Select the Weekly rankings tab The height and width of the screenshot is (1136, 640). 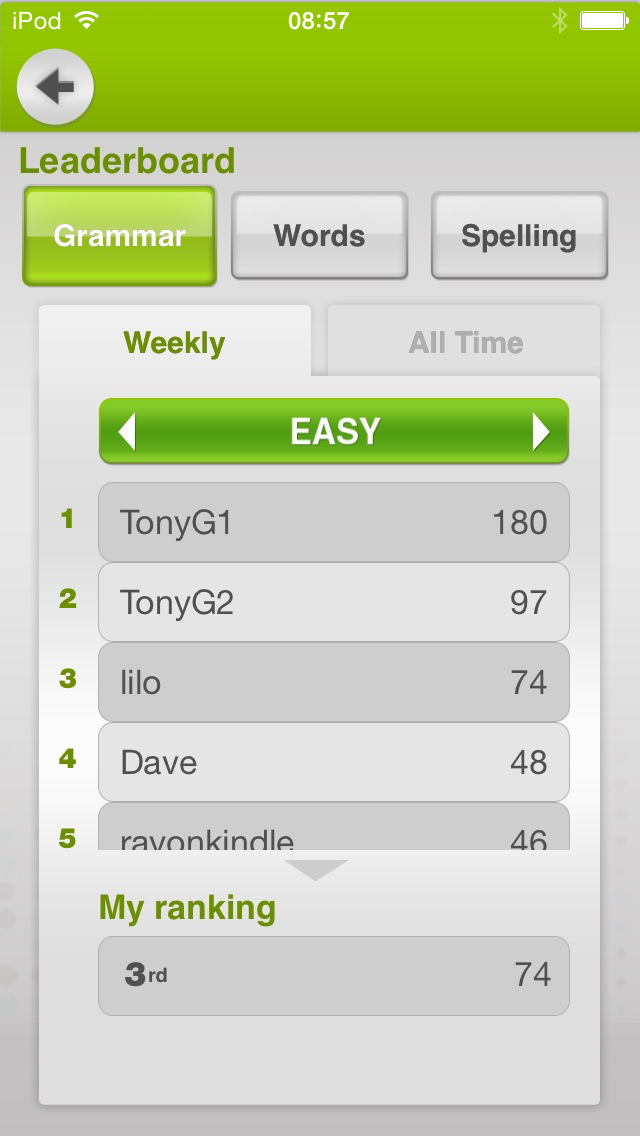[174, 343]
